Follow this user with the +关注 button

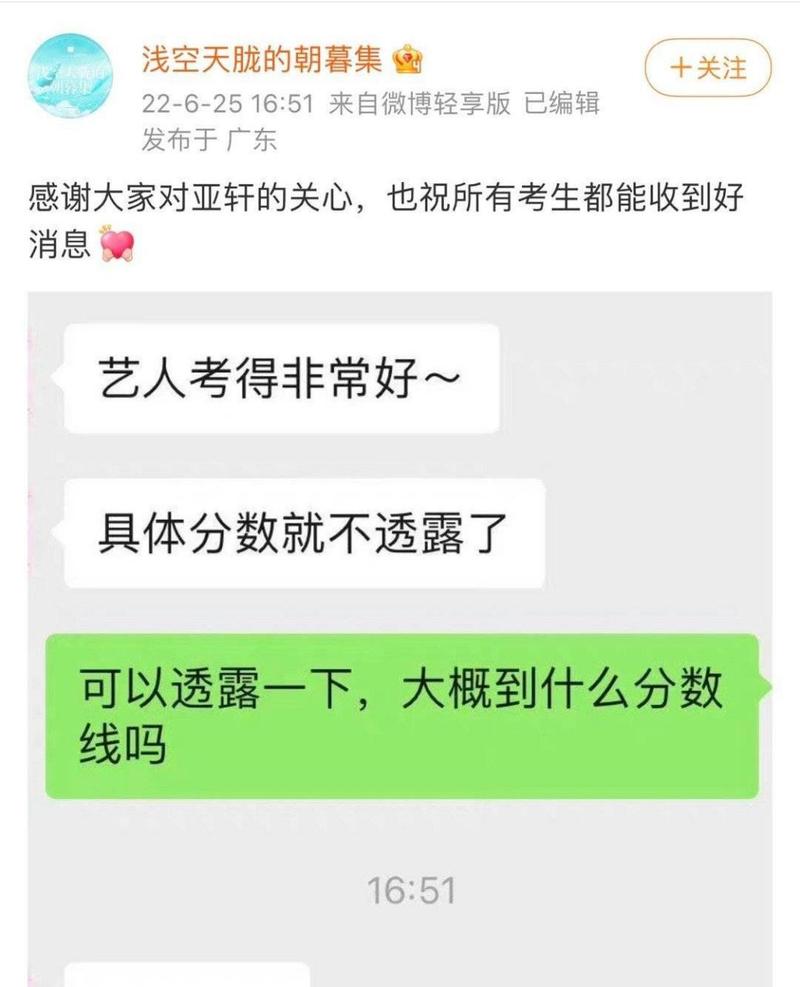click(709, 68)
